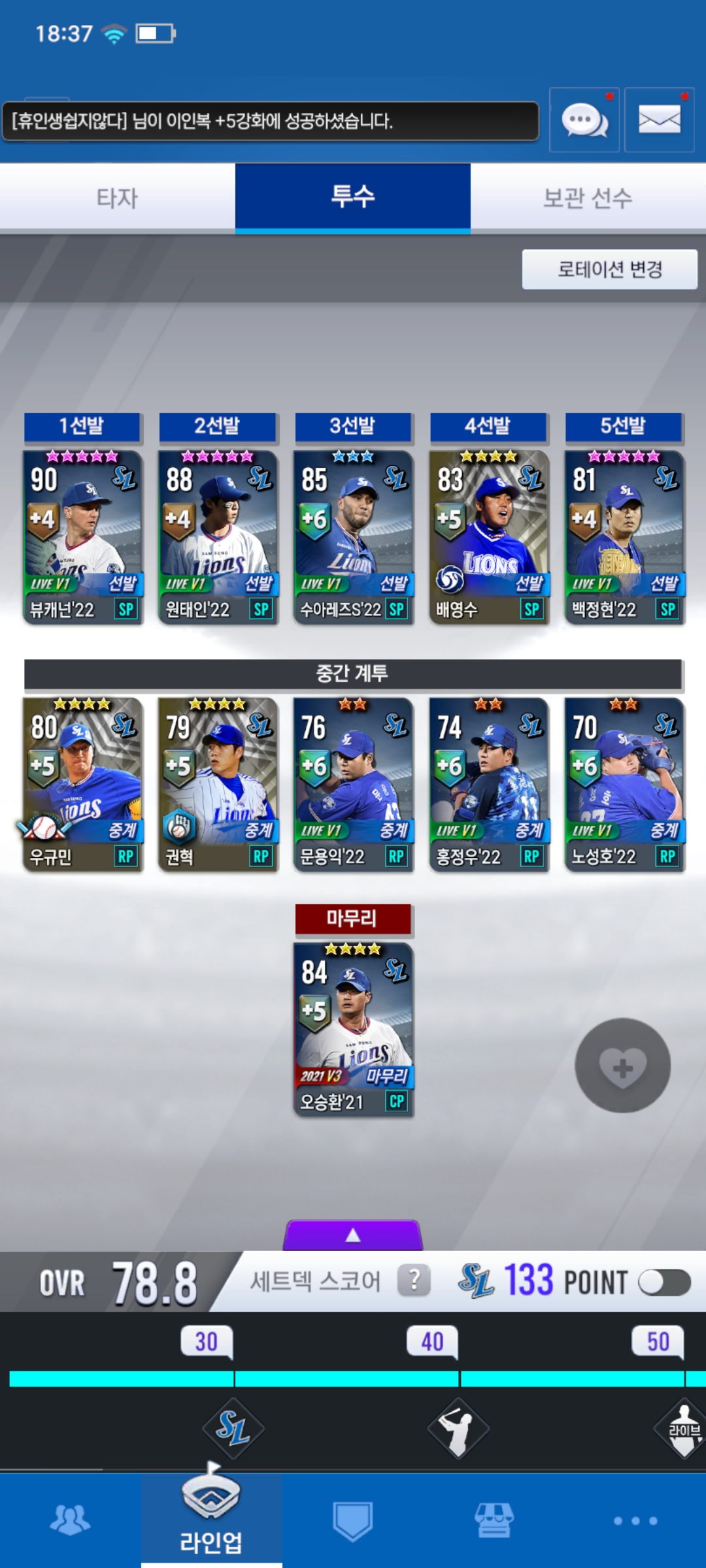Image resolution: width=706 pixels, height=1568 pixels.
Task: Toggle the 133 POINT switch
Action: [664, 1282]
